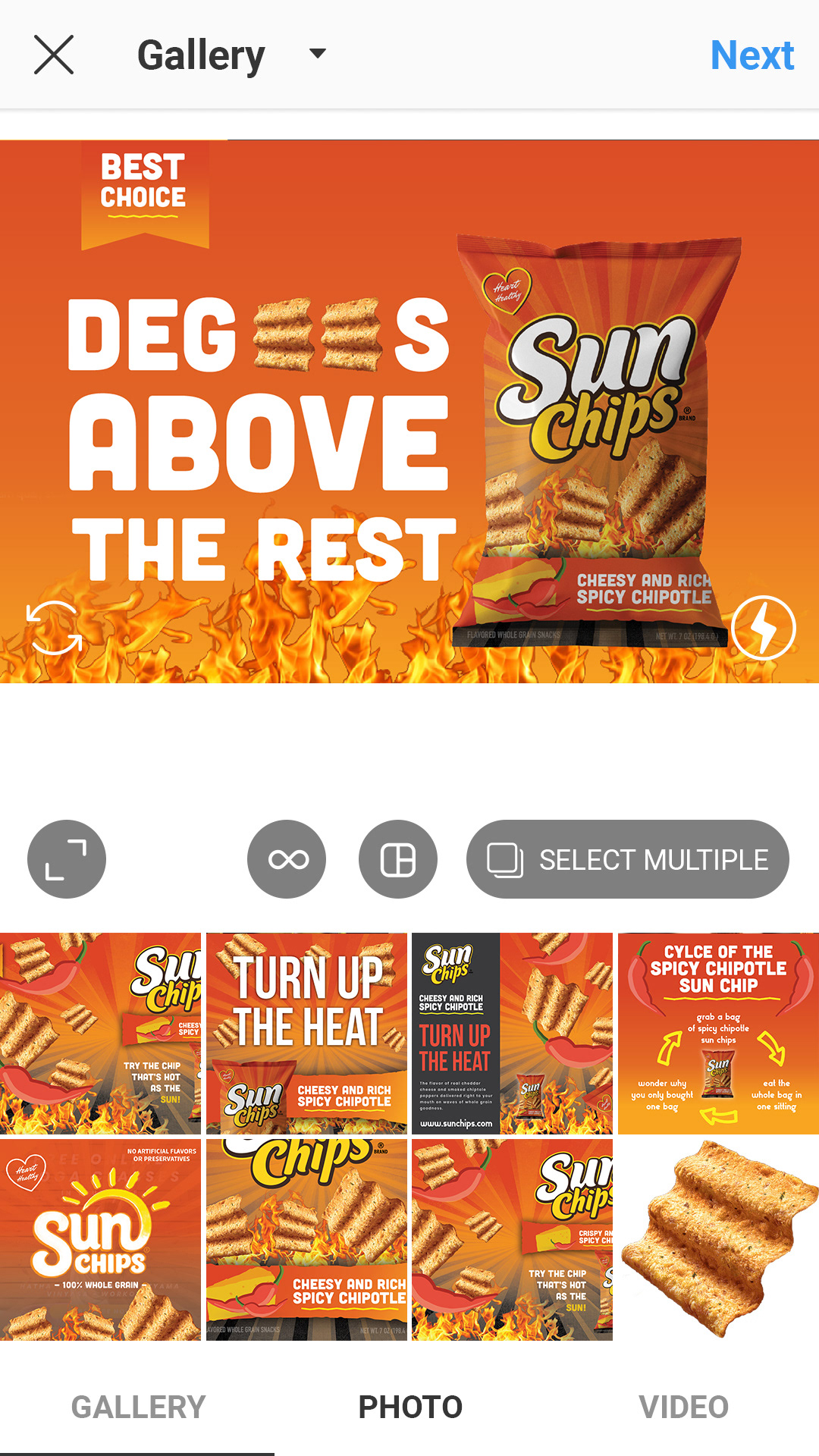Switch to the Photo tab
This screenshot has height=1456, width=819.
(x=410, y=1407)
